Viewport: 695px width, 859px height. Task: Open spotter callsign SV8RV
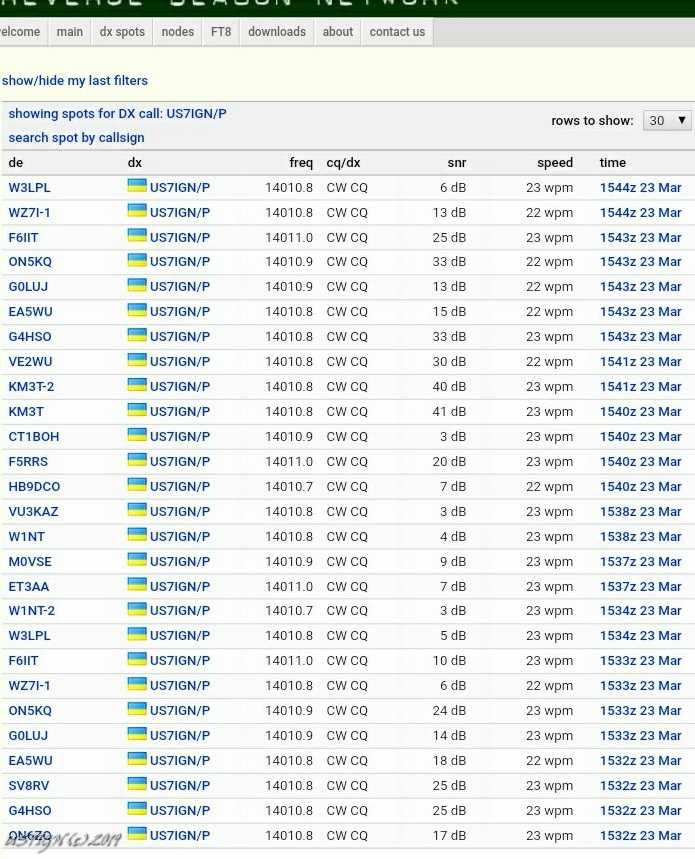point(29,786)
